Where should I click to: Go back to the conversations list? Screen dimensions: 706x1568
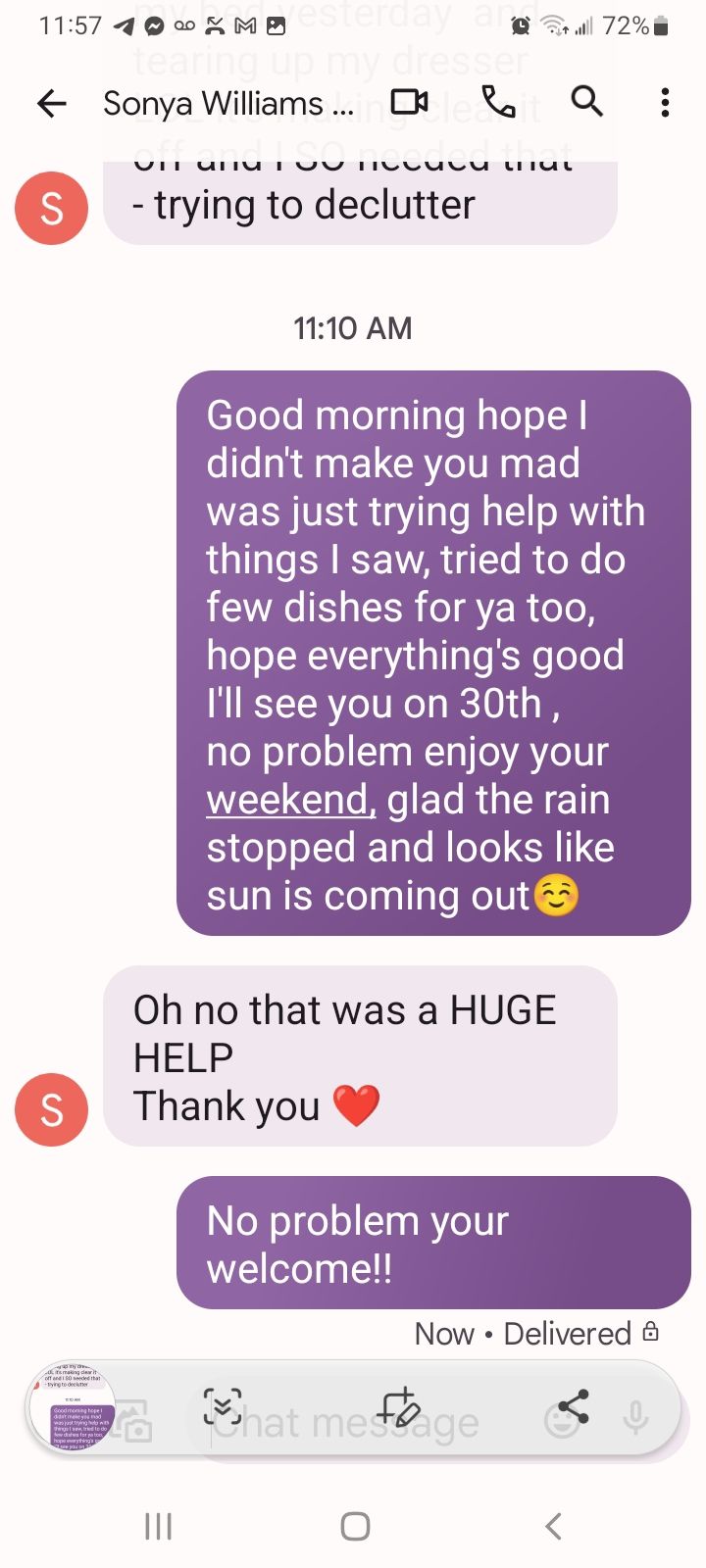point(51,103)
